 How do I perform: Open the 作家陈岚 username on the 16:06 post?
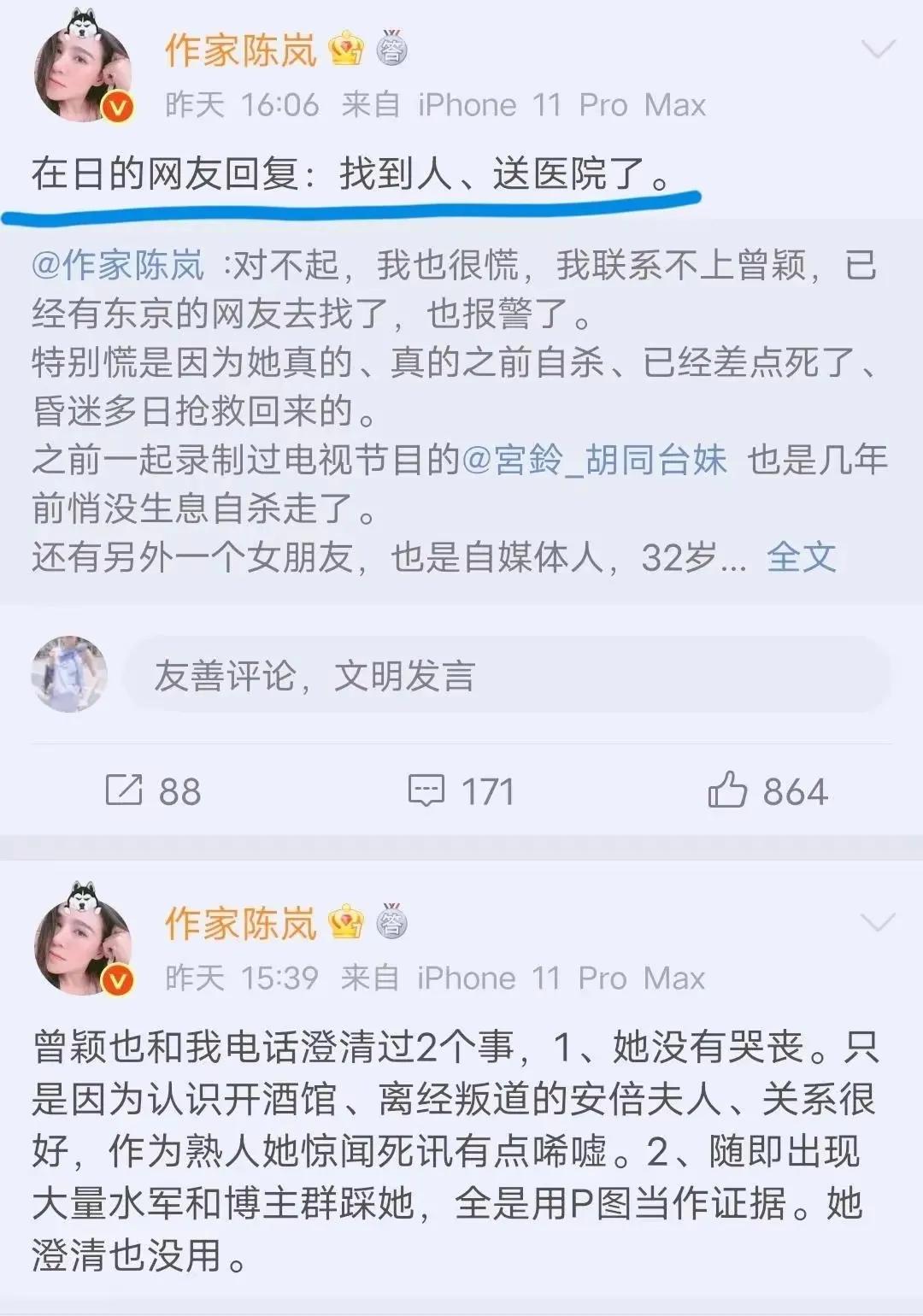tap(241, 51)
